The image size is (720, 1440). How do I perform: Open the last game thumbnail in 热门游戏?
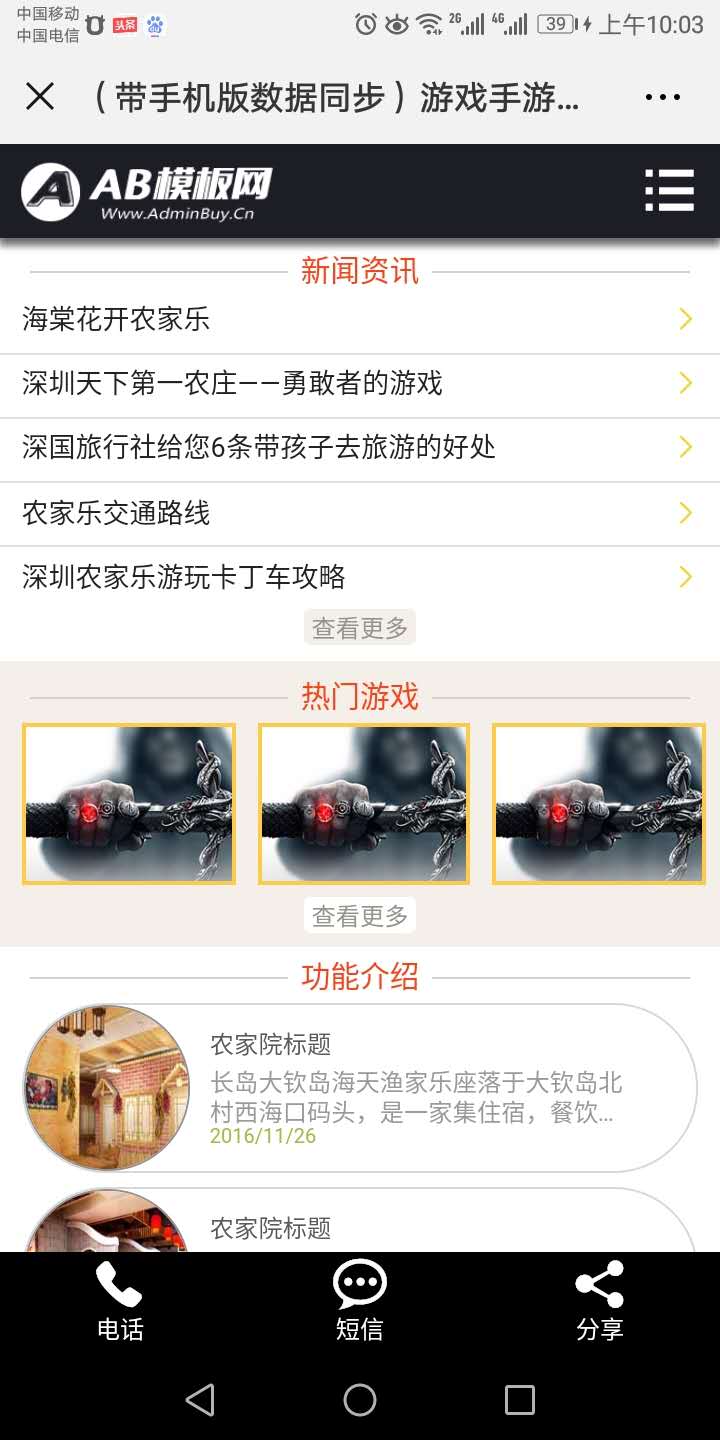pos(599,804)
